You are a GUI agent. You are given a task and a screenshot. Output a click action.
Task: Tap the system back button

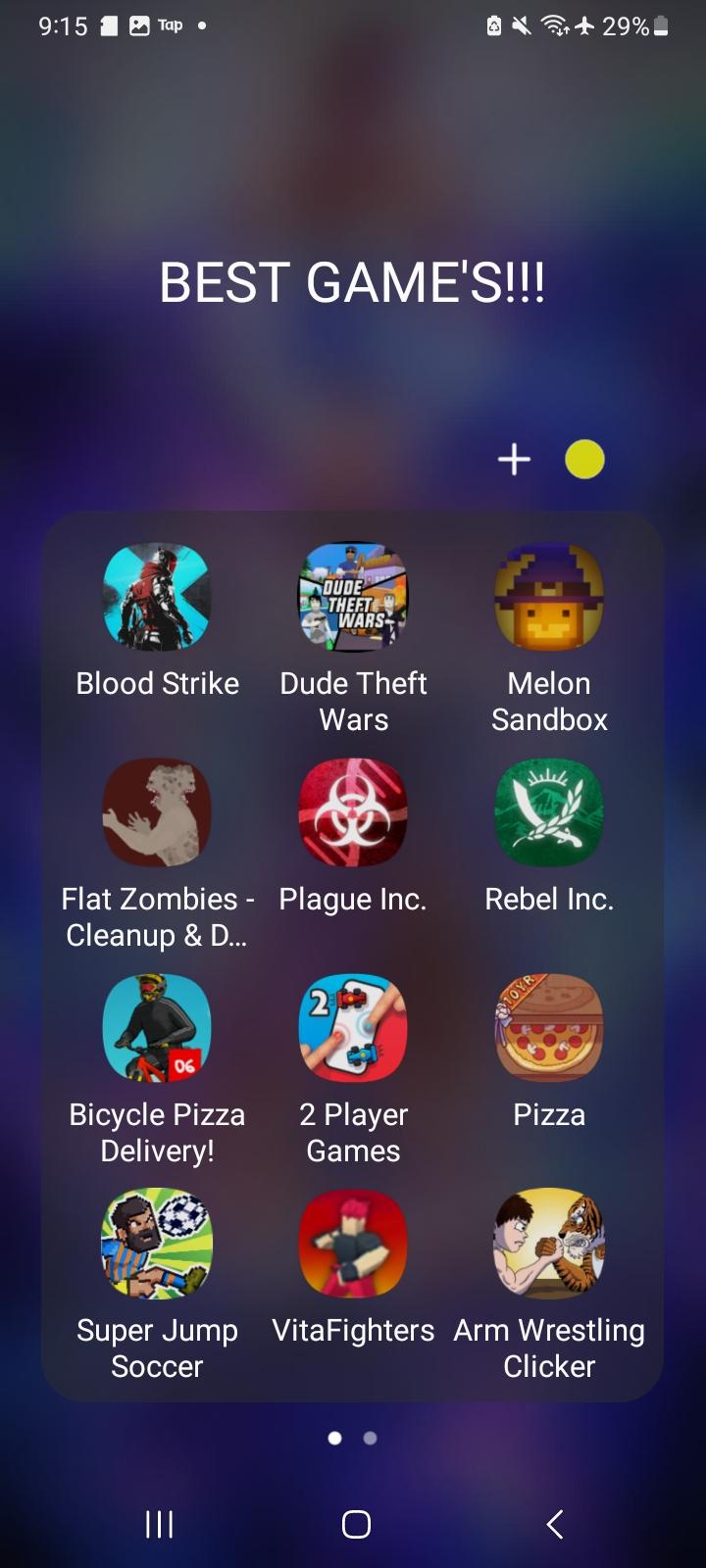pos(554,1524)
